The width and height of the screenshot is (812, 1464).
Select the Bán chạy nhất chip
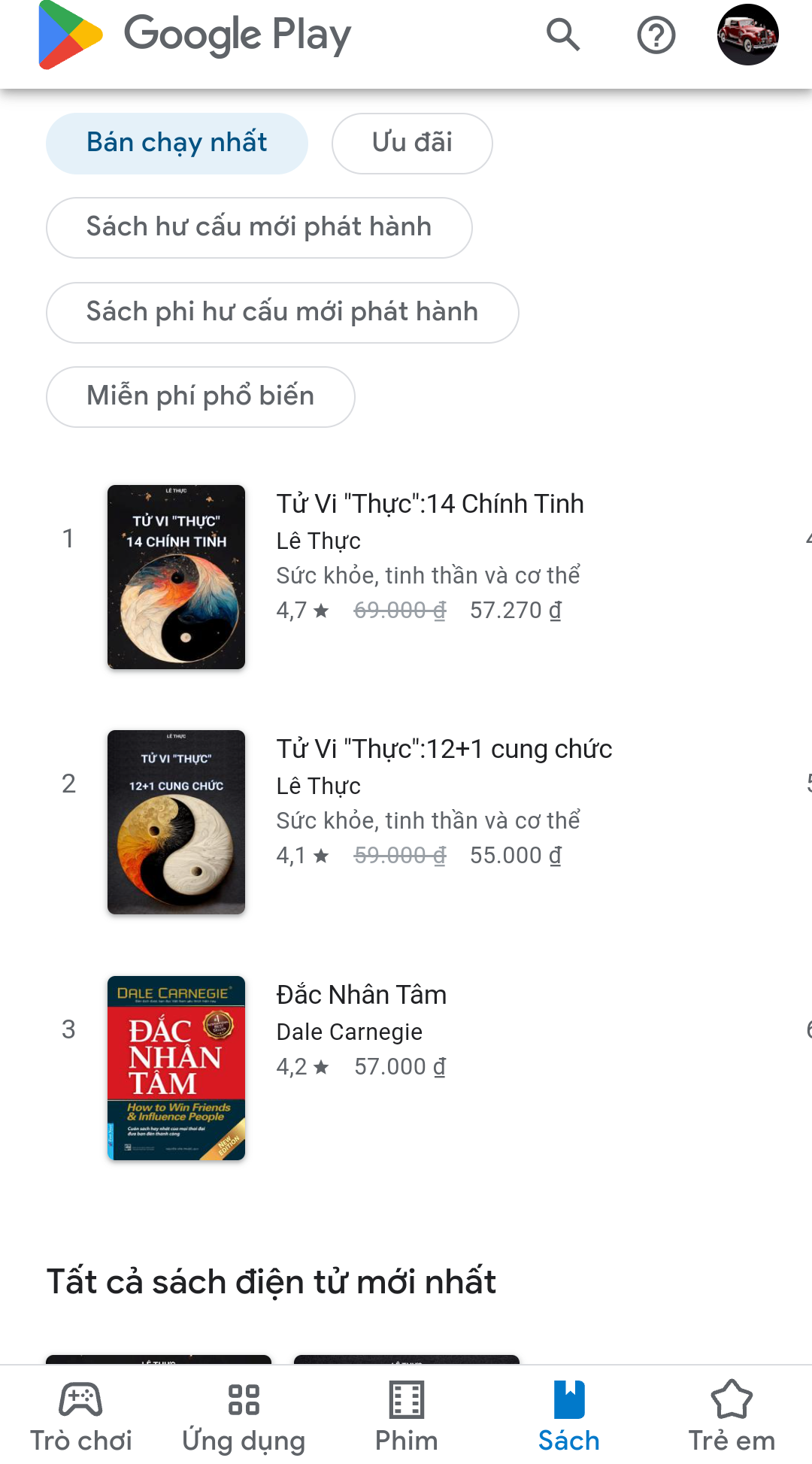tap(177, 143)
